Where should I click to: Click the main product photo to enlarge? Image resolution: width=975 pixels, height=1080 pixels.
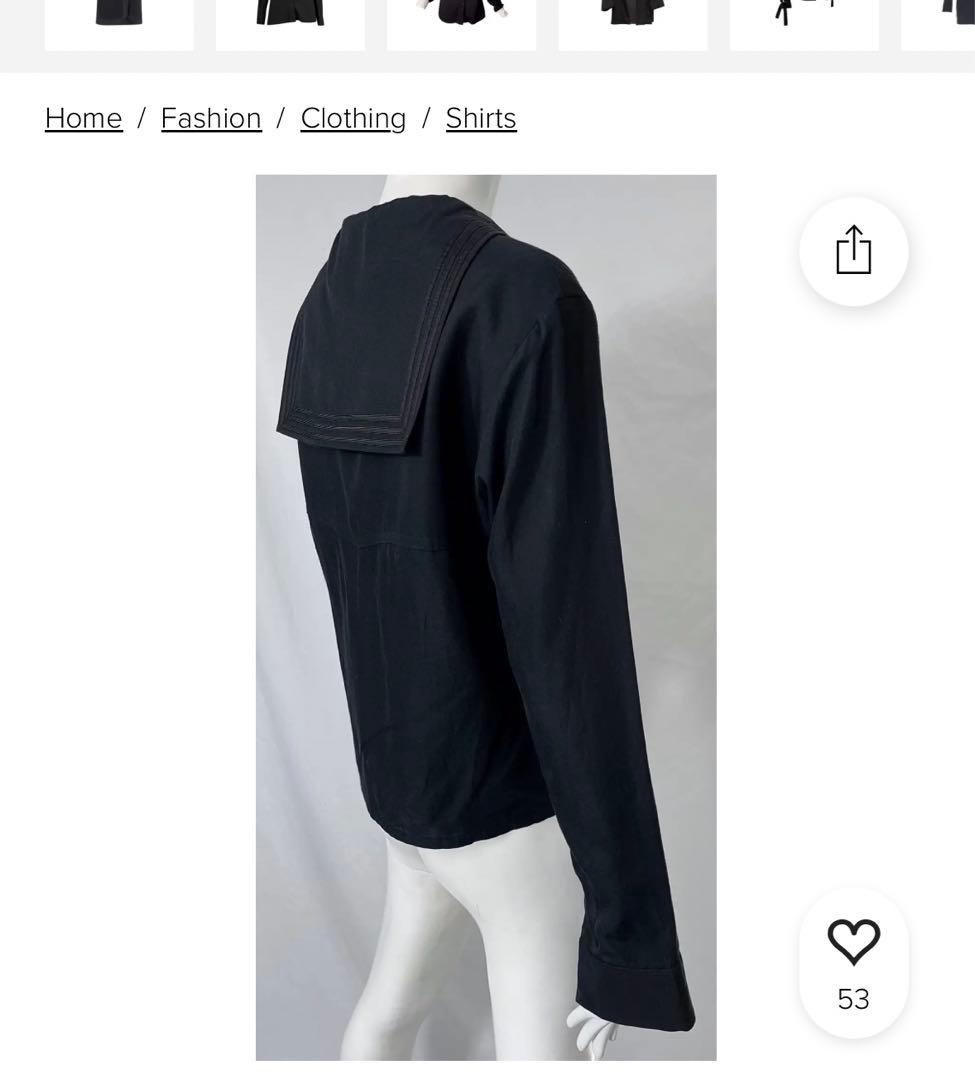[x=486, y=617]
